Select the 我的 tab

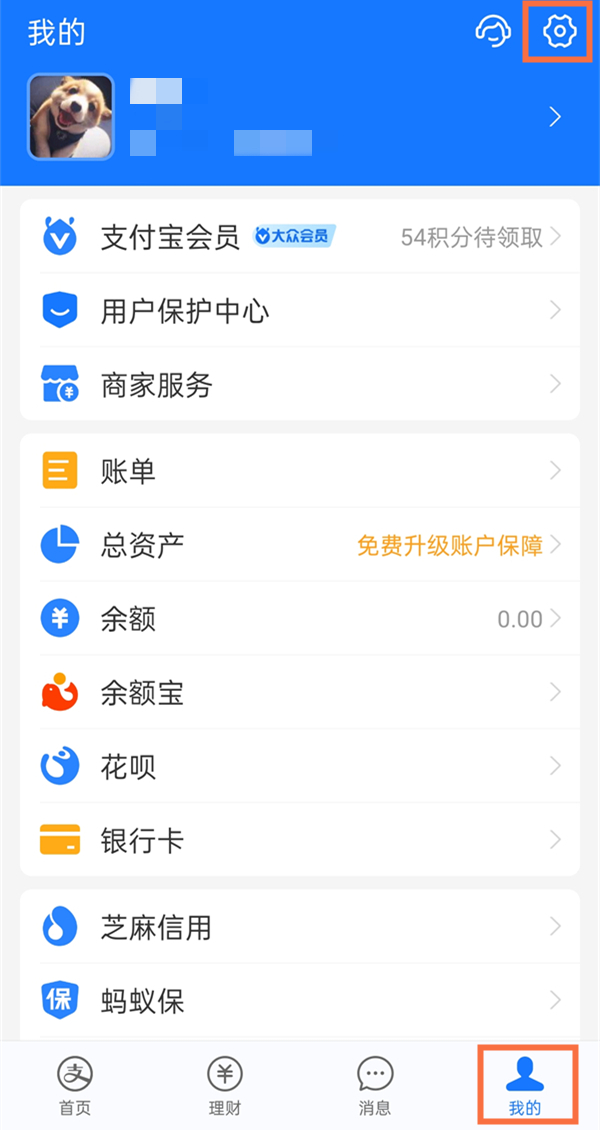coord(525,1085)
